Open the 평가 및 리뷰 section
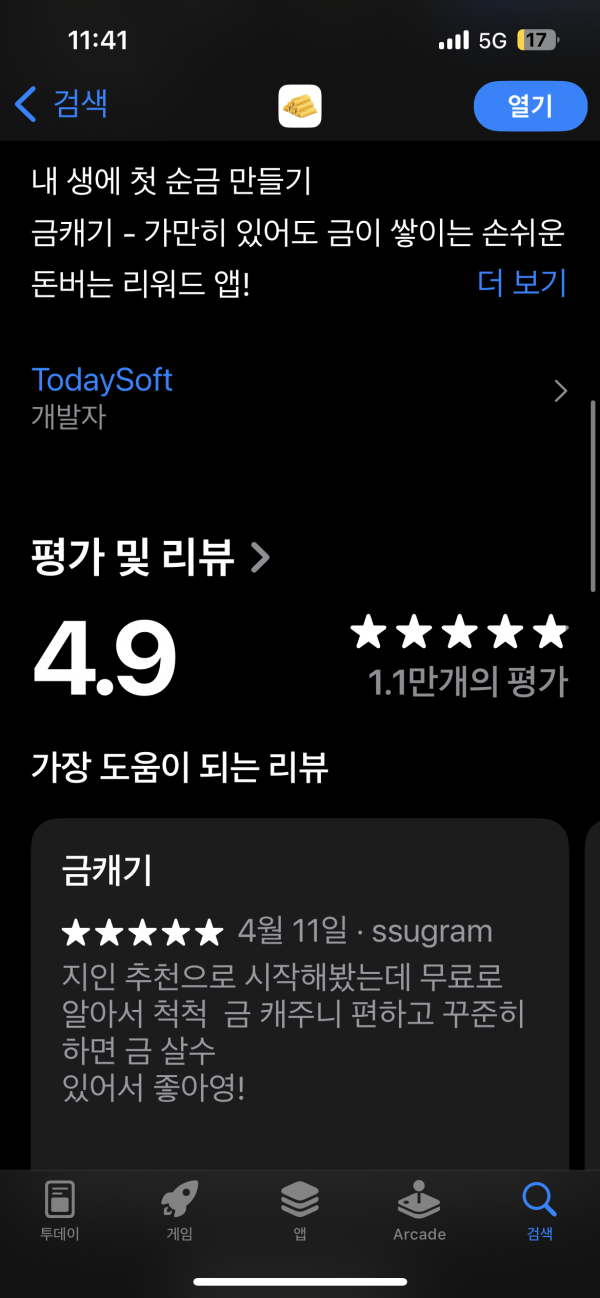 click(x=151, y=557)
